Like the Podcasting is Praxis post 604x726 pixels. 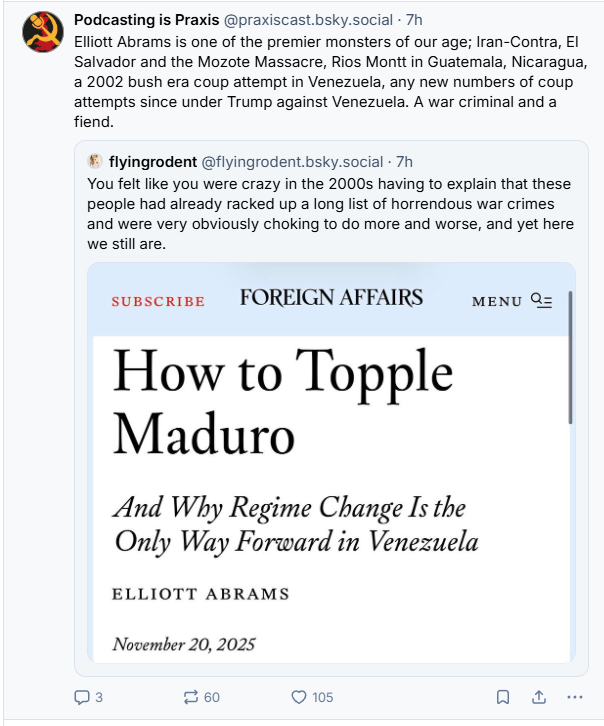click(x=298, y=697)
